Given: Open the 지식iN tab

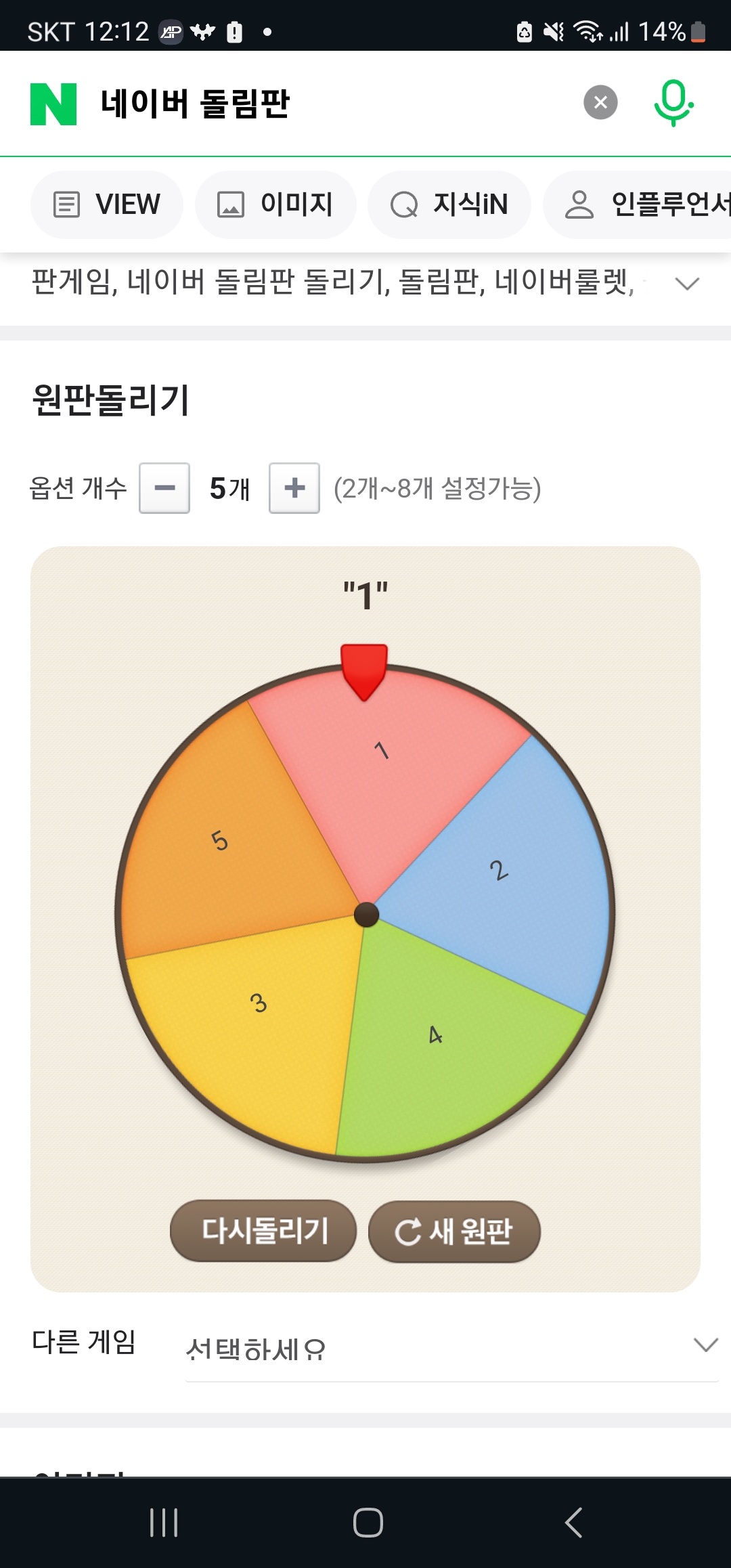Looking at the screenshot, I should click(449, 204).
